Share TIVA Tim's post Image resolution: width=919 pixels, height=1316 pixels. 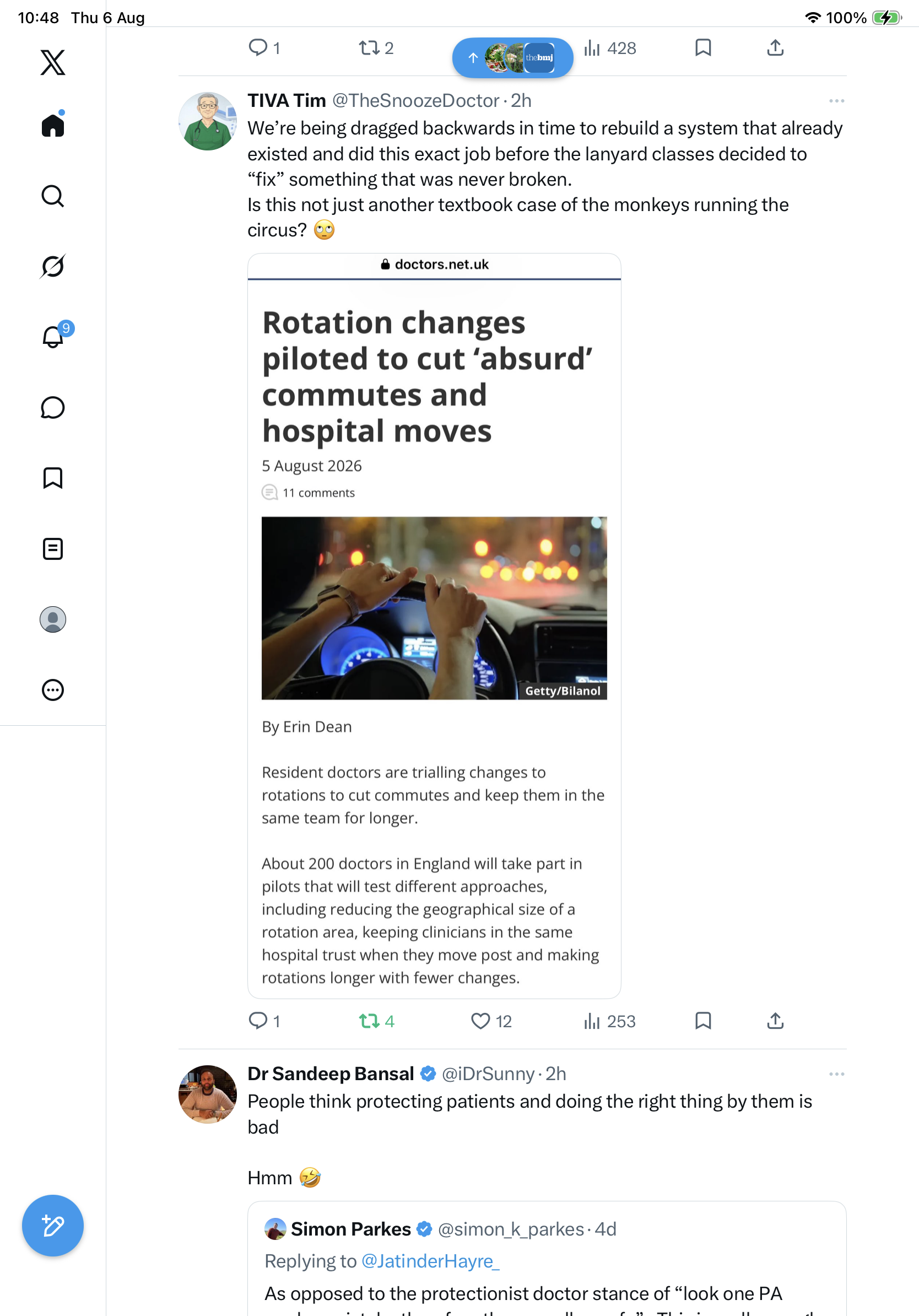click(x=775, y=1021)
